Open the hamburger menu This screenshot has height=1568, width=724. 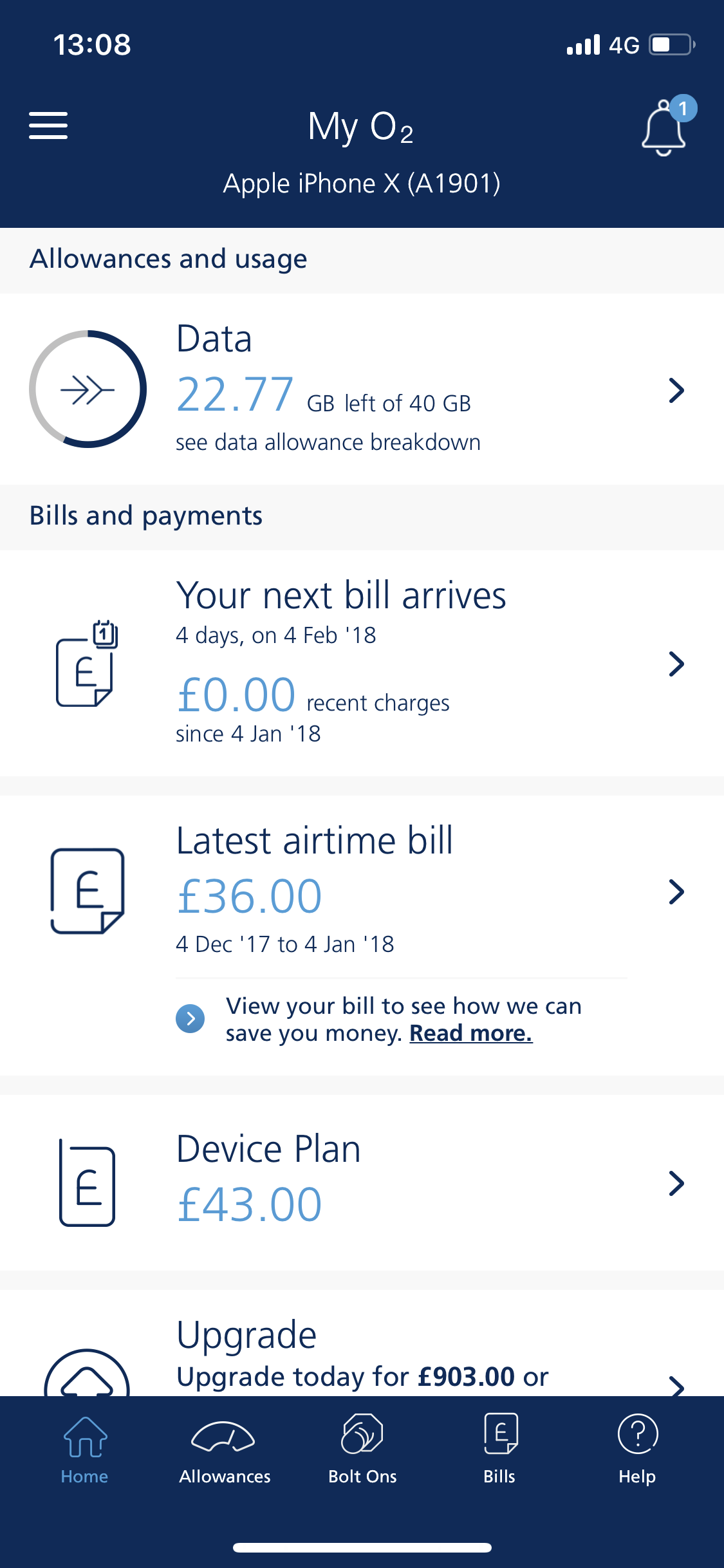[x=48, y=126]
